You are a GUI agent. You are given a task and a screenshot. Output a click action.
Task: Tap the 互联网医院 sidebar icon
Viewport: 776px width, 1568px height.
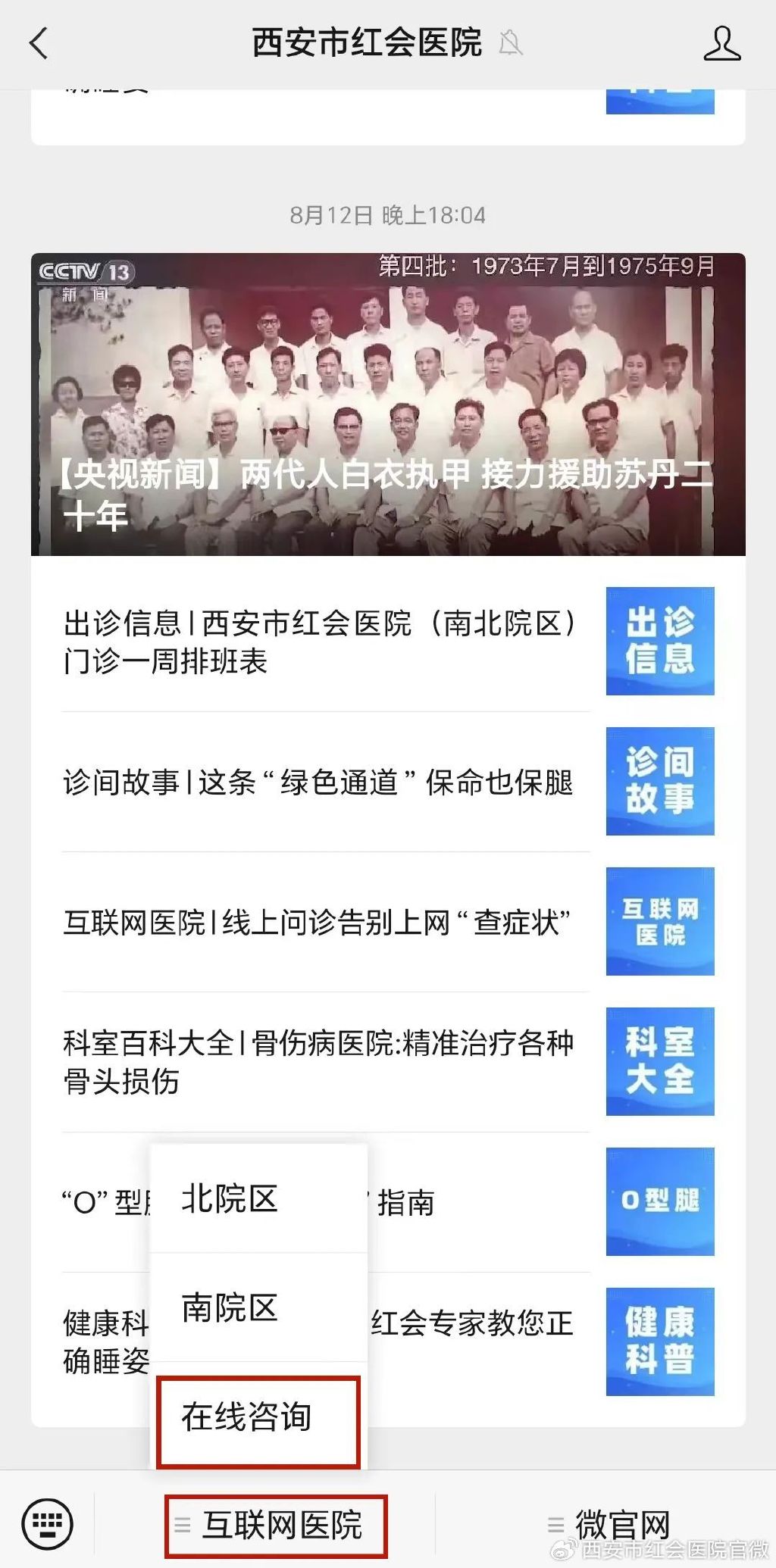[x=659, y=920]
